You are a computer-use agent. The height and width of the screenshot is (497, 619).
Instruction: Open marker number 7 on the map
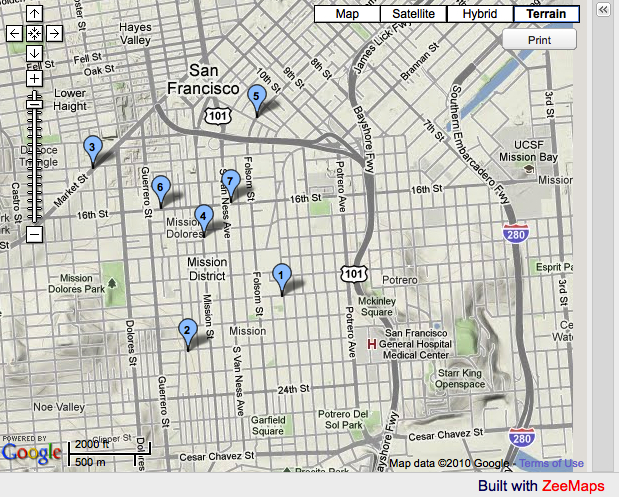[x=231, y=183]
